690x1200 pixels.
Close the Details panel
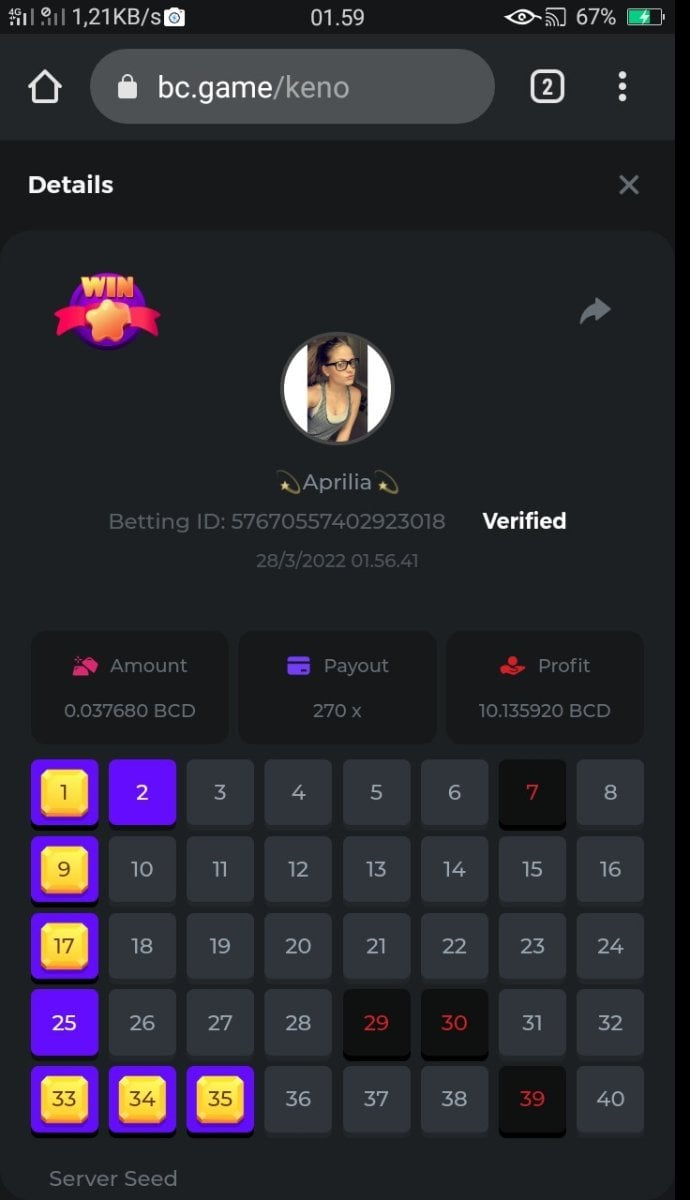(628, 184)
